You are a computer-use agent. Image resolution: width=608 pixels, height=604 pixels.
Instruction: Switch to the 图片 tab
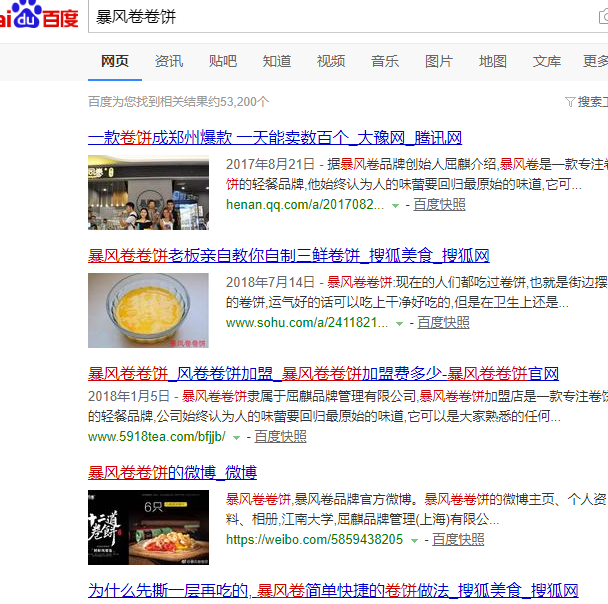pyautogui.click(x=439, y=61)
